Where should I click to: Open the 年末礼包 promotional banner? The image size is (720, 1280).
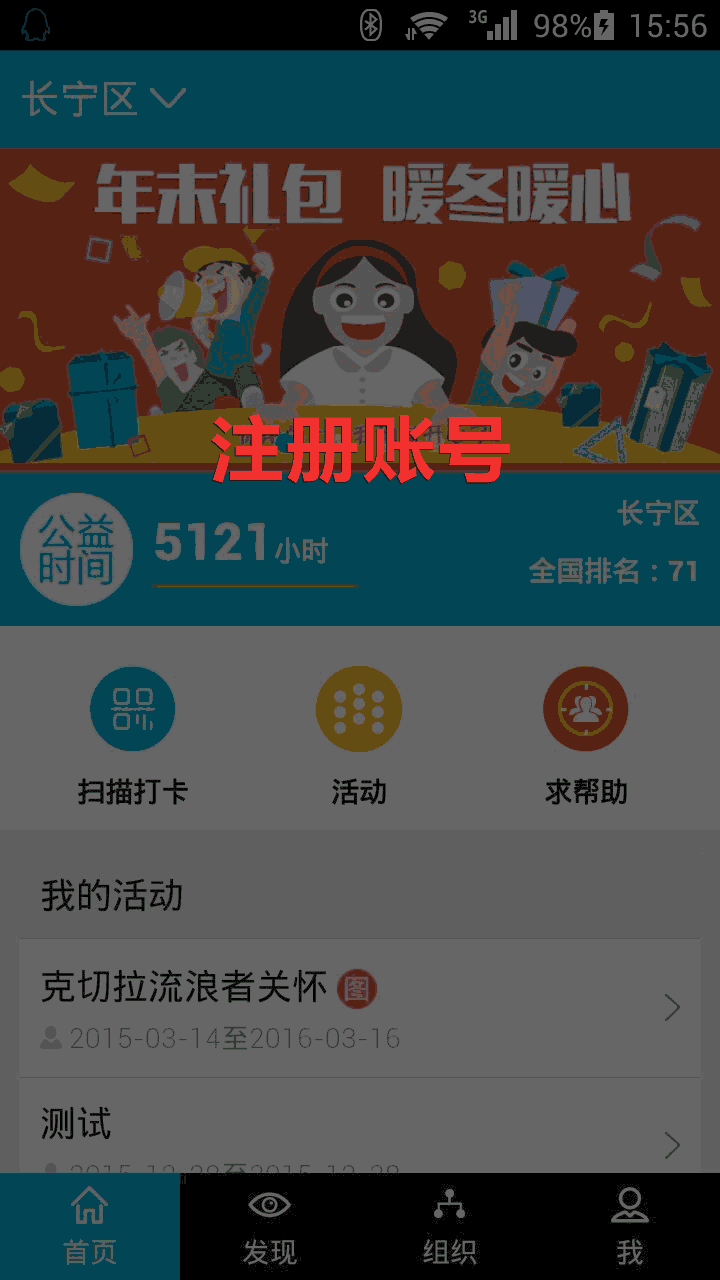[360, 300]
